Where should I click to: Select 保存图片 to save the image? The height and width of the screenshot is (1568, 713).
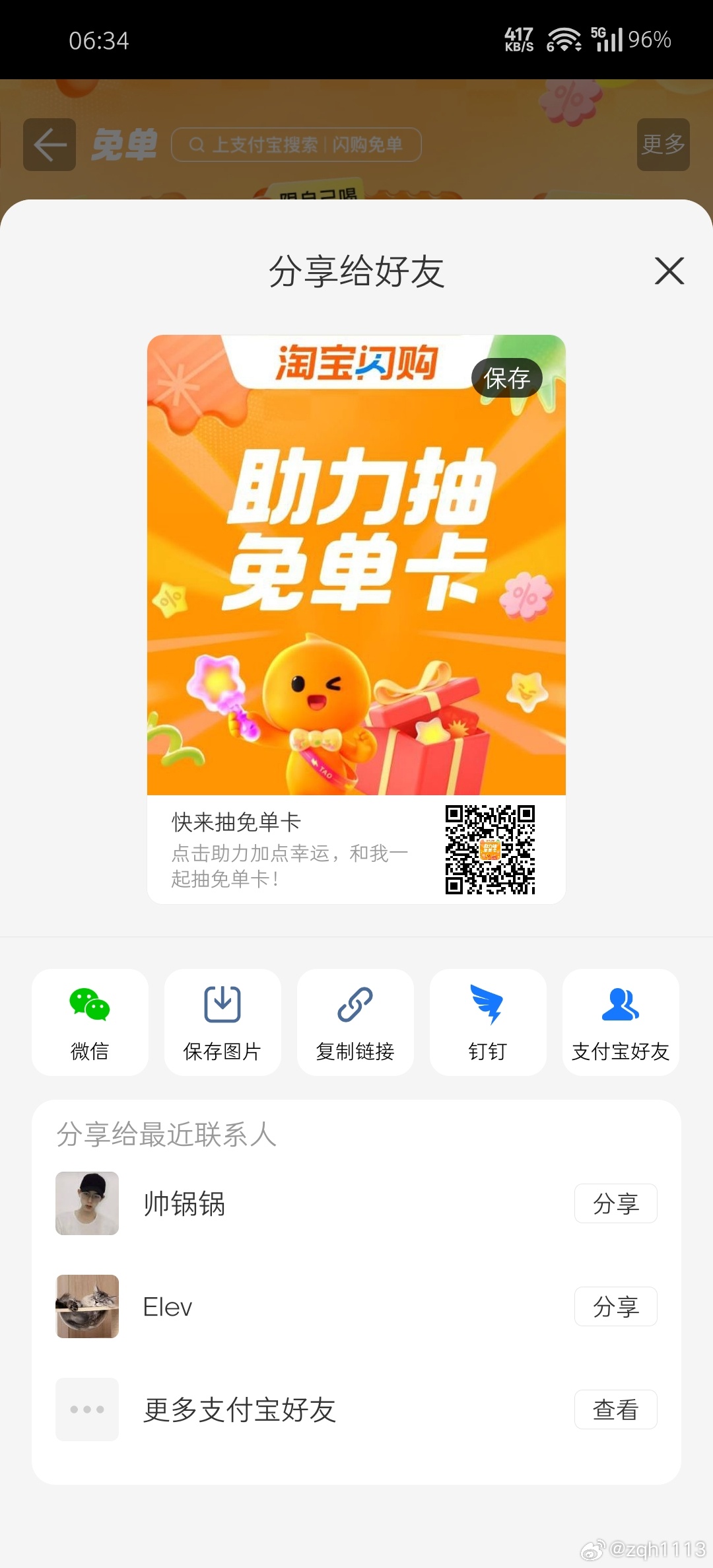[x=222, y=1022]
